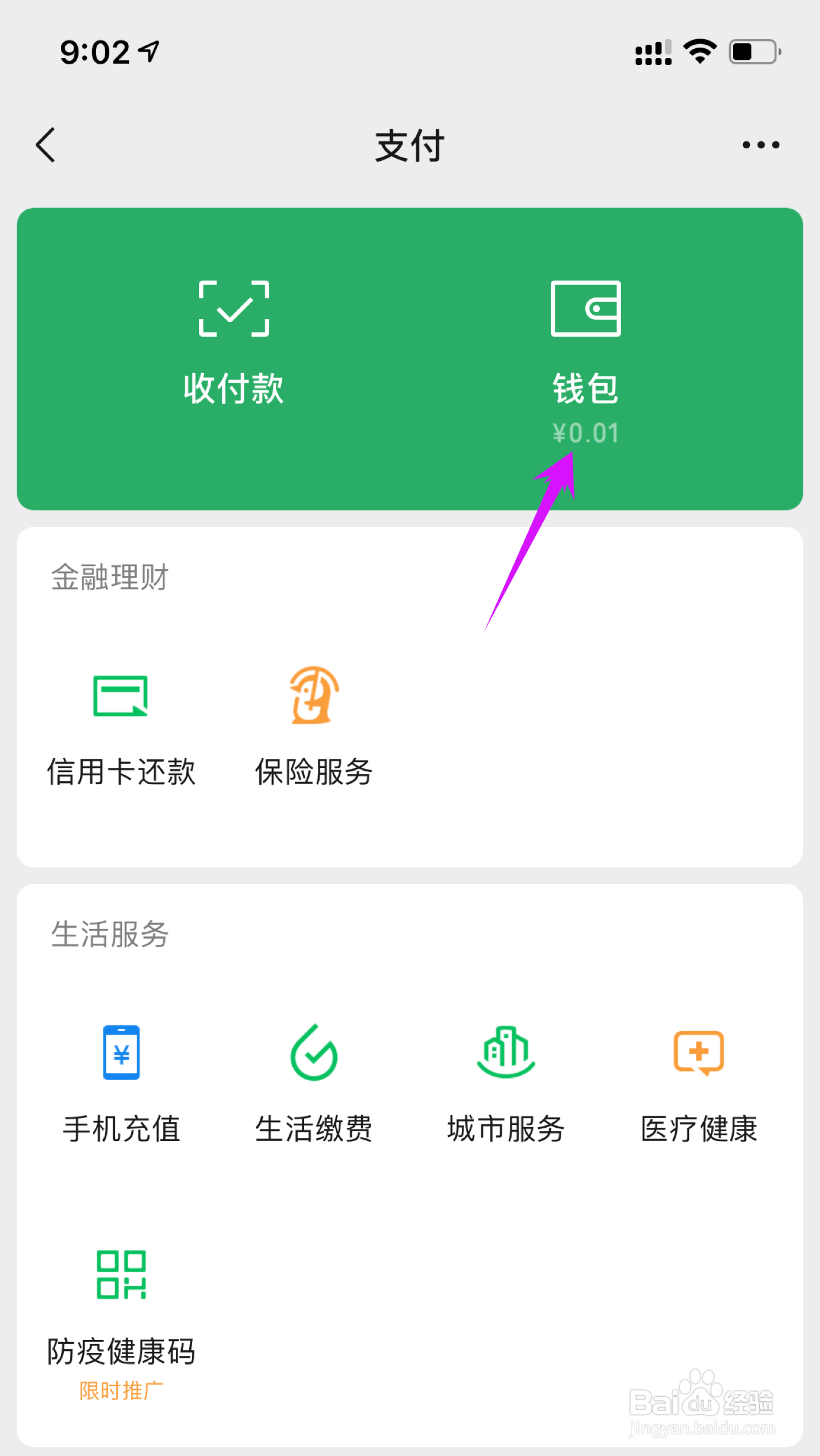Open the 生活缴费 utility payment icon
This screenshot has width=820, height=1456.
(x=313, y=1052)
